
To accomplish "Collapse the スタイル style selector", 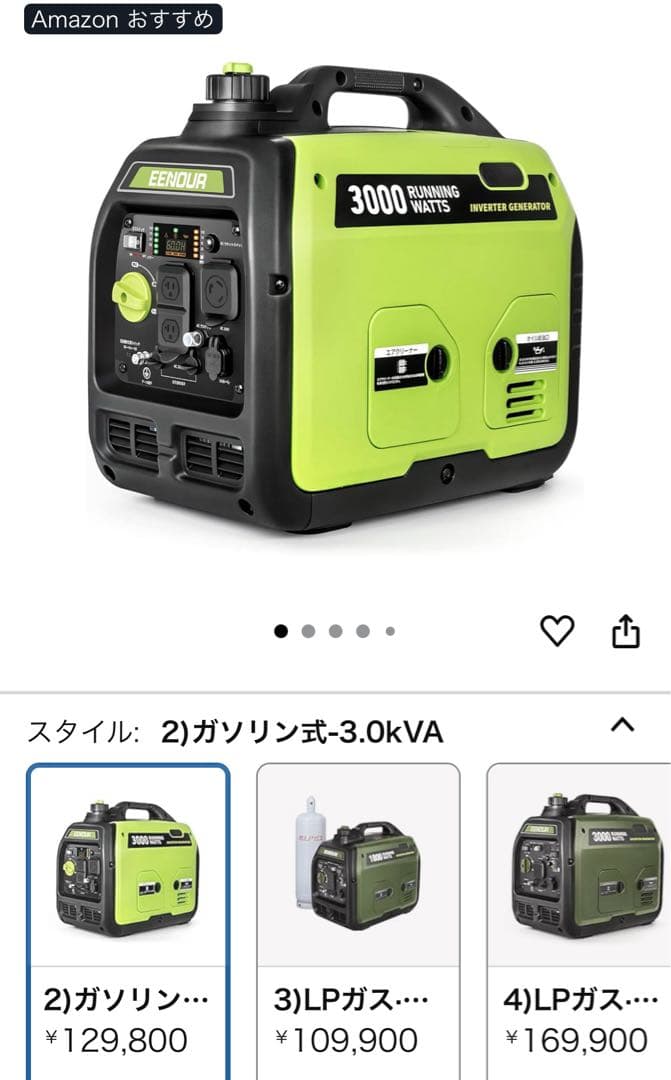I will [622, 725].
